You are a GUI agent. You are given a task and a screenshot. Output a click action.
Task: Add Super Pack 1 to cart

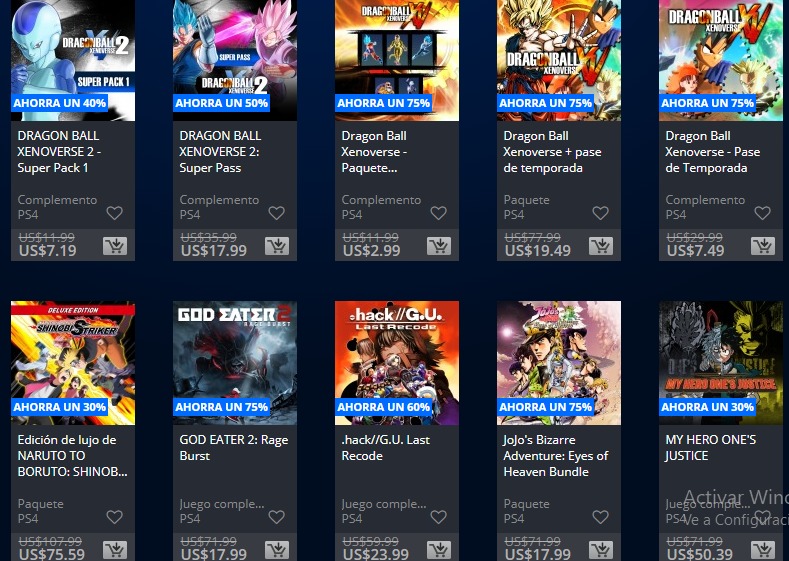(114, 246)
